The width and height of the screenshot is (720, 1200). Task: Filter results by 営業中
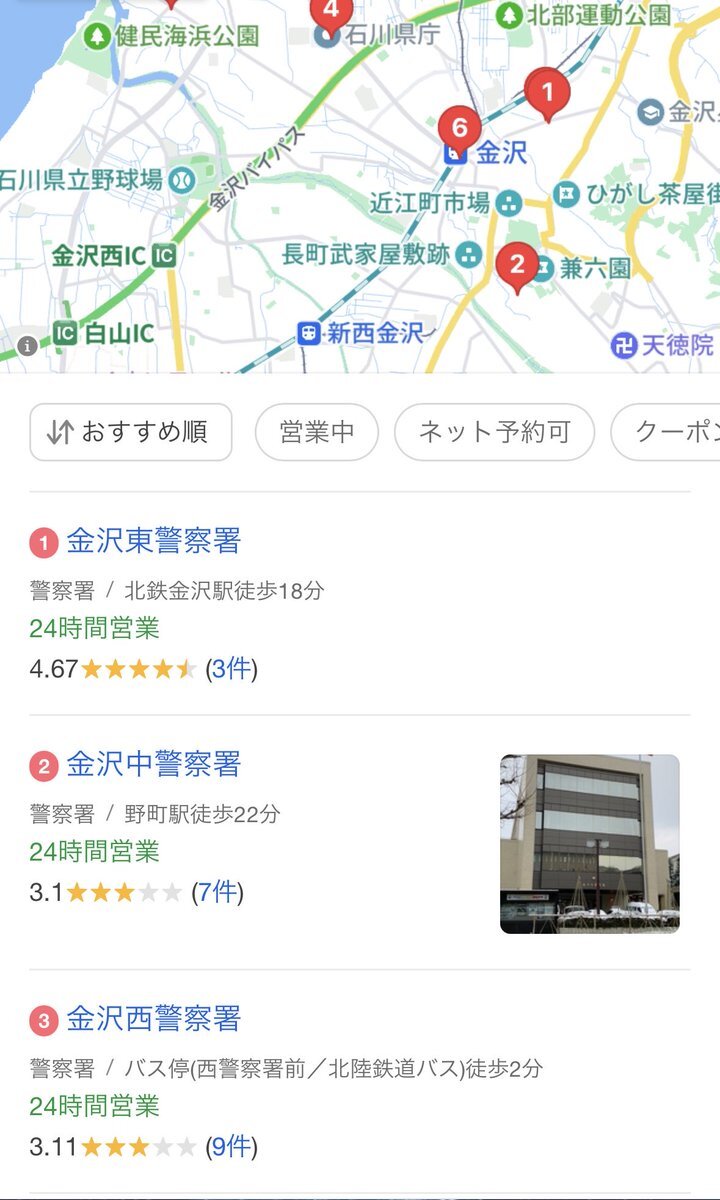pos(316,432)
